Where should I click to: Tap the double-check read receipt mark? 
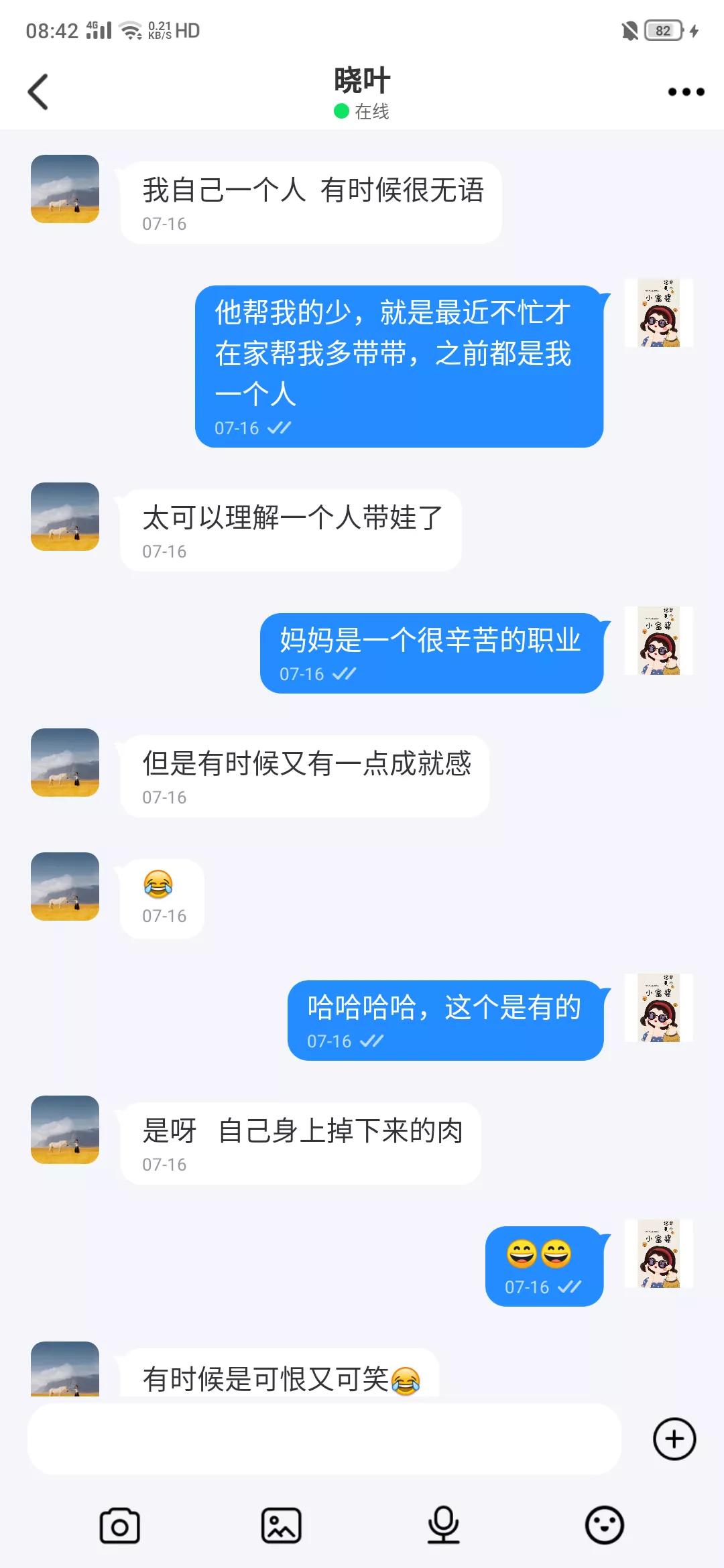[282, 428]
